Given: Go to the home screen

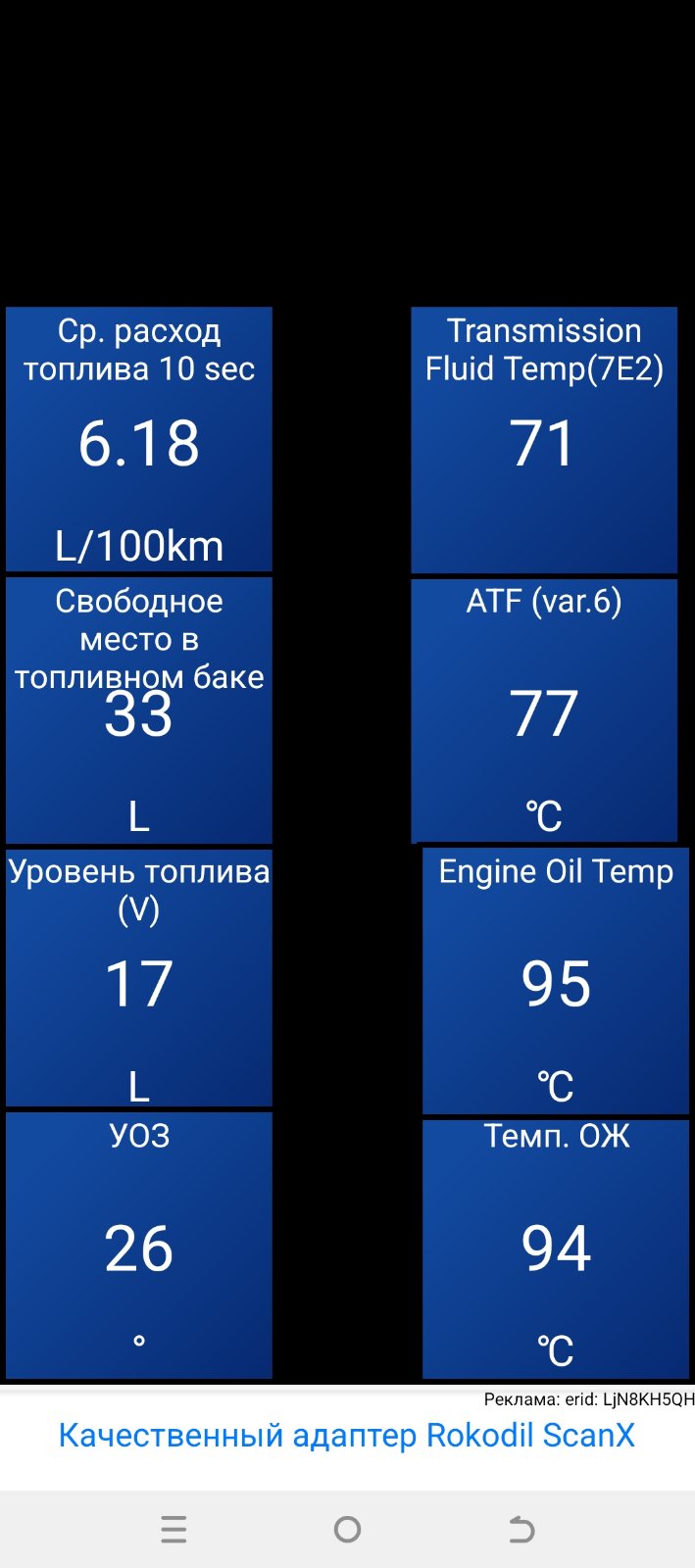Looking at the screenshot, I should pyautogui.click(x=347, y=1529).
